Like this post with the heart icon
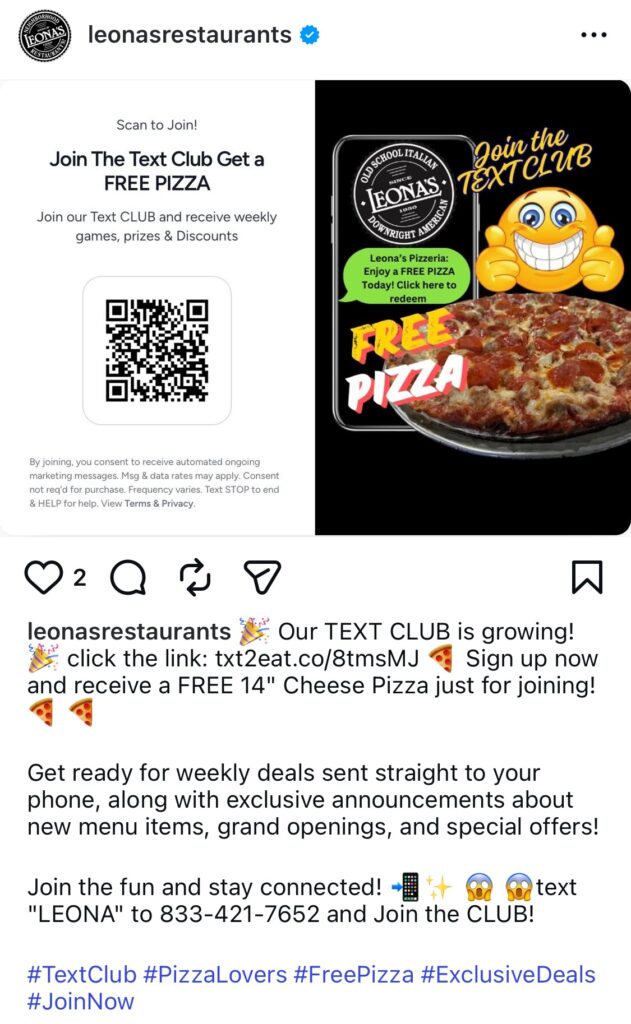This screenshot has width=631, height=1024. pyautogui.click(x=43, y=577)
